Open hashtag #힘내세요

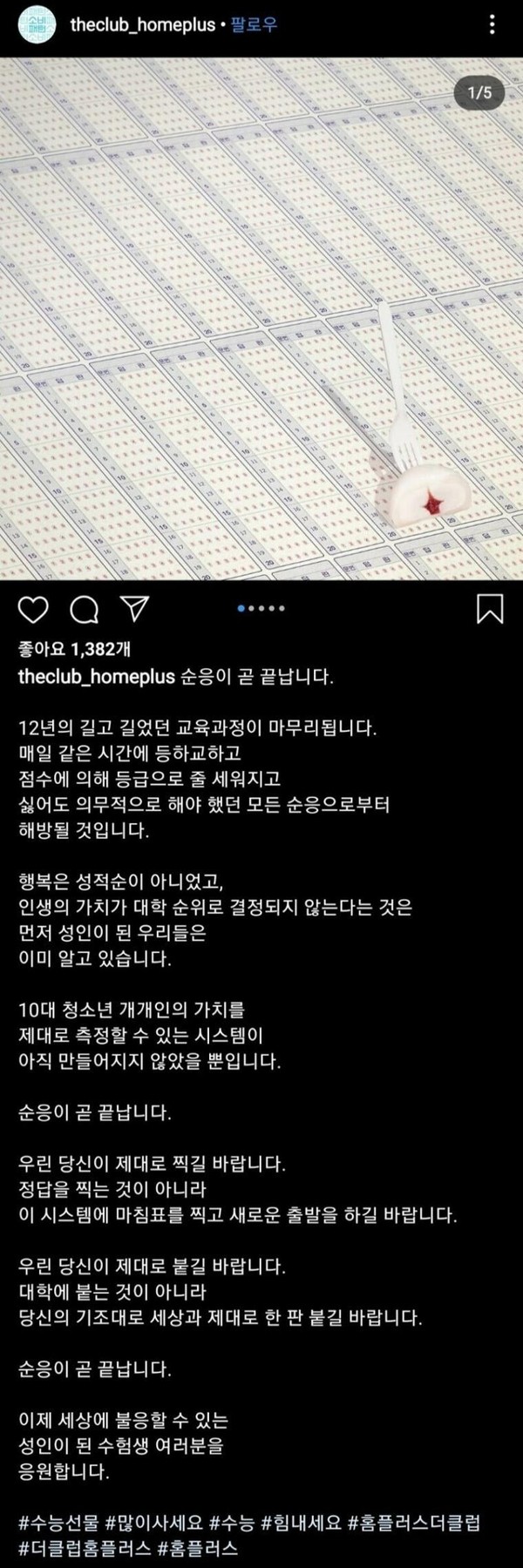(300, 1524)
